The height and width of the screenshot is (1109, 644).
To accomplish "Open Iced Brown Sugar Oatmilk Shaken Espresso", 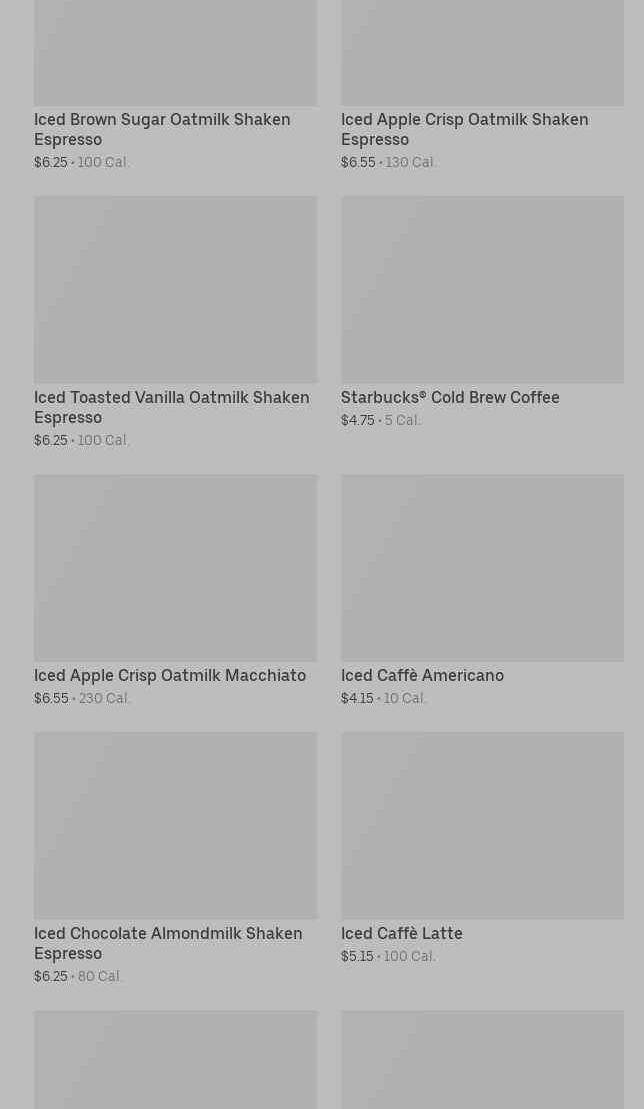I will 162,129.
